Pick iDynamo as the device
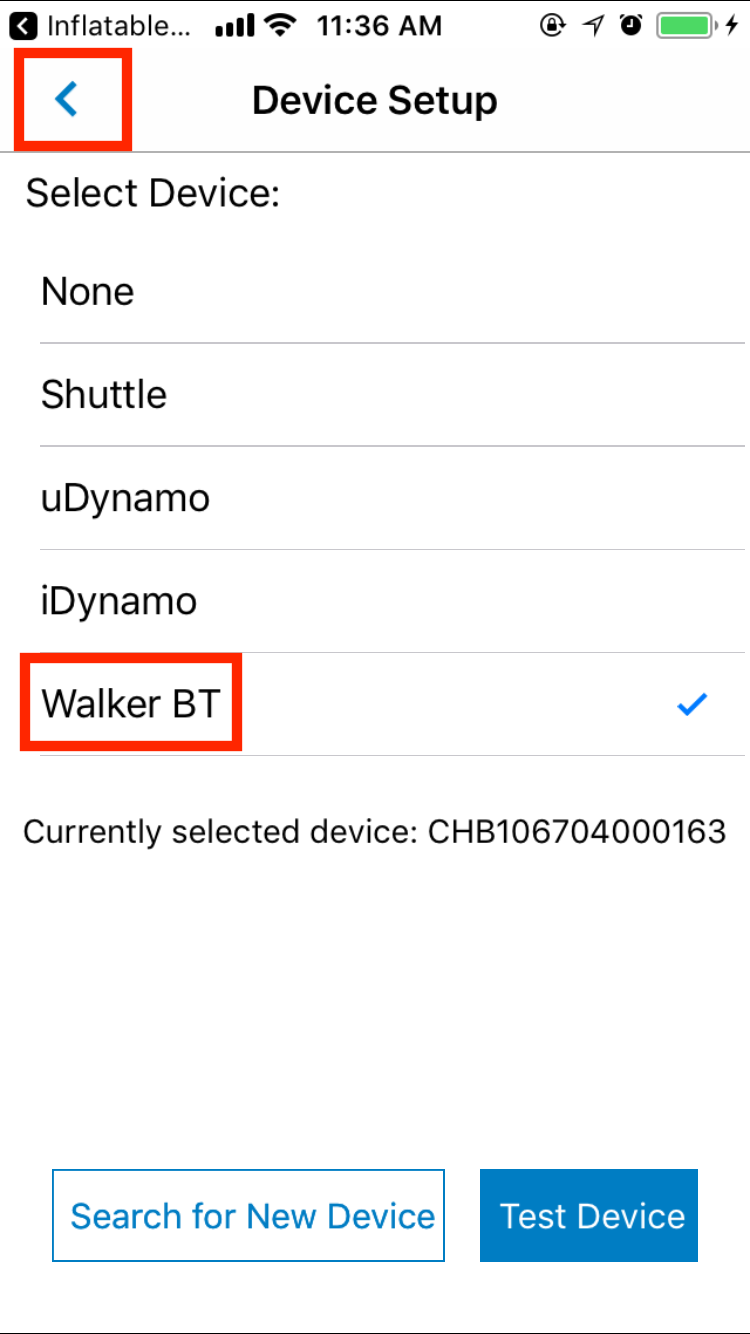The image size is (750, 1334). 392,601
